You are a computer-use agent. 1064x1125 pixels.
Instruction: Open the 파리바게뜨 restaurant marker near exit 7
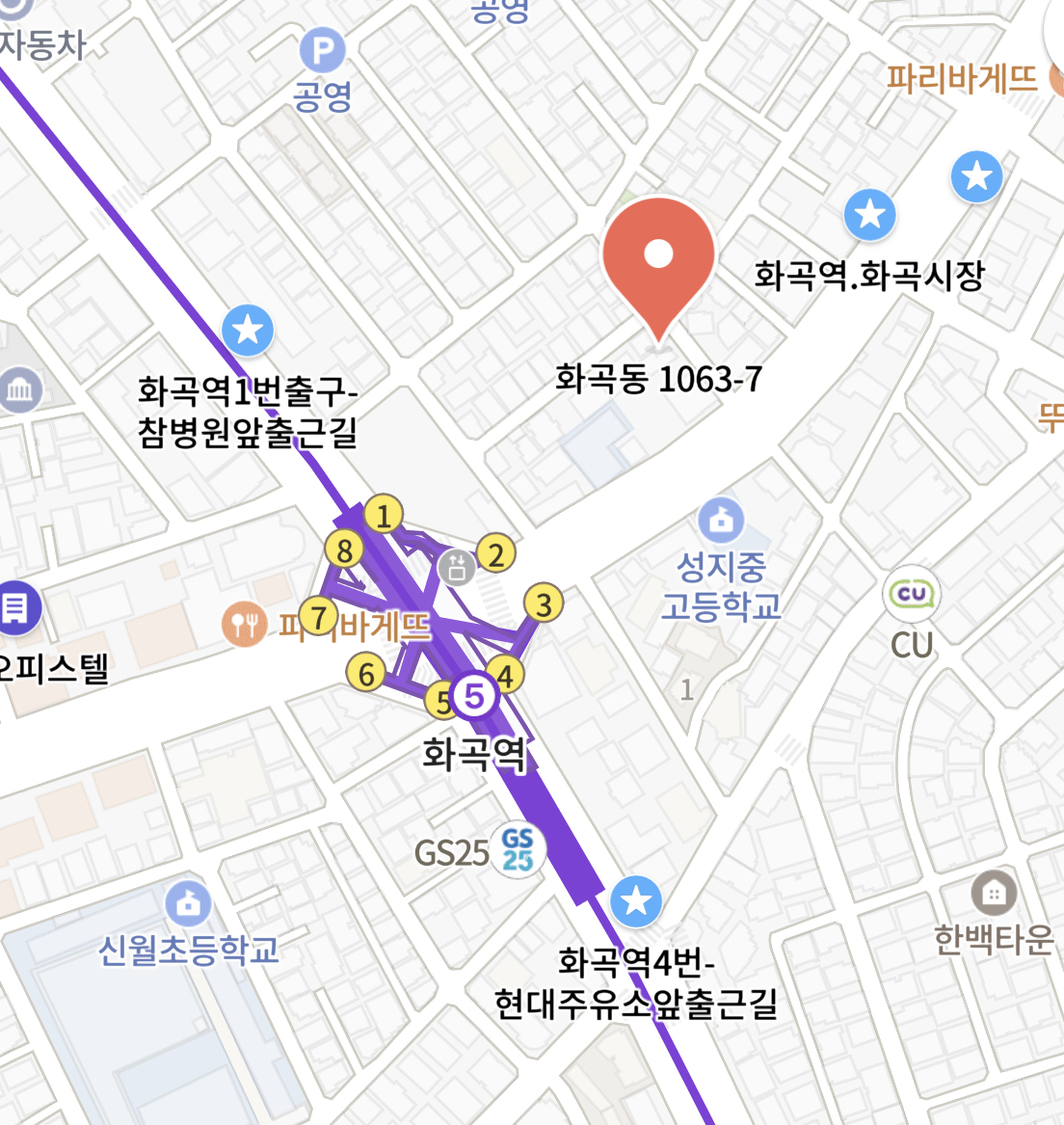244,625
